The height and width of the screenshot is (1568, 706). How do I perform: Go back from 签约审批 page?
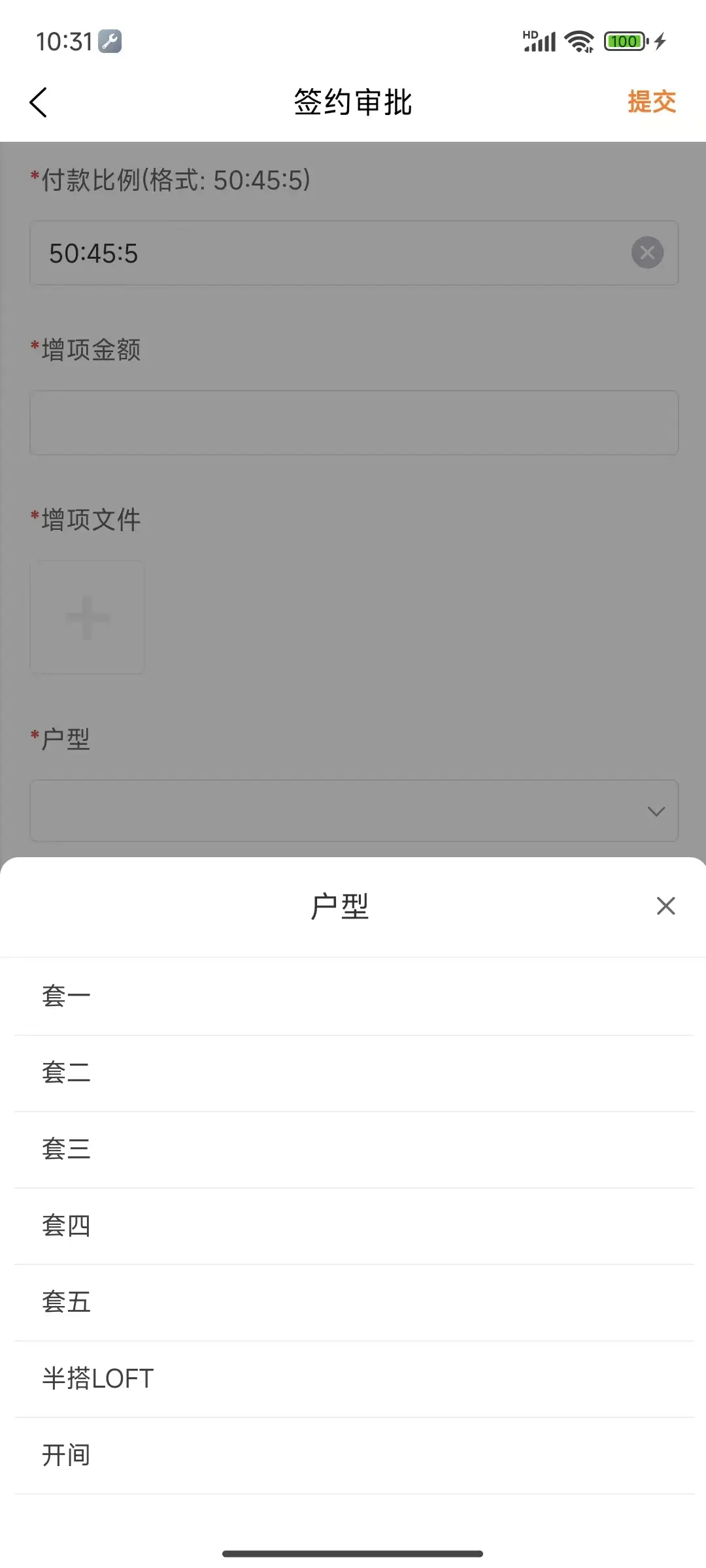[x=39, y=103]
